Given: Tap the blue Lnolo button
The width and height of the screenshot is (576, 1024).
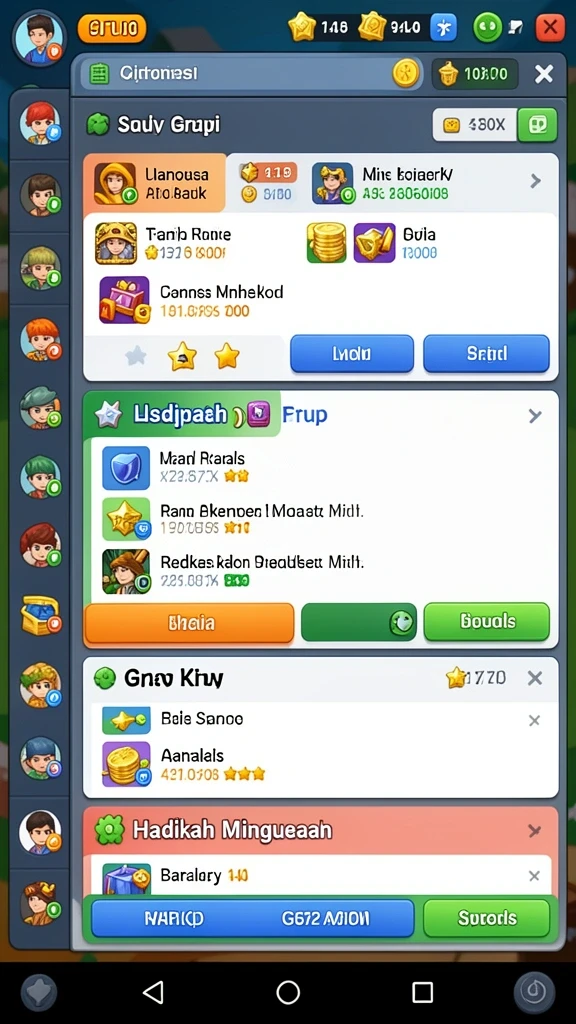Looking at the screenshot, I should (x=351, y=353).
